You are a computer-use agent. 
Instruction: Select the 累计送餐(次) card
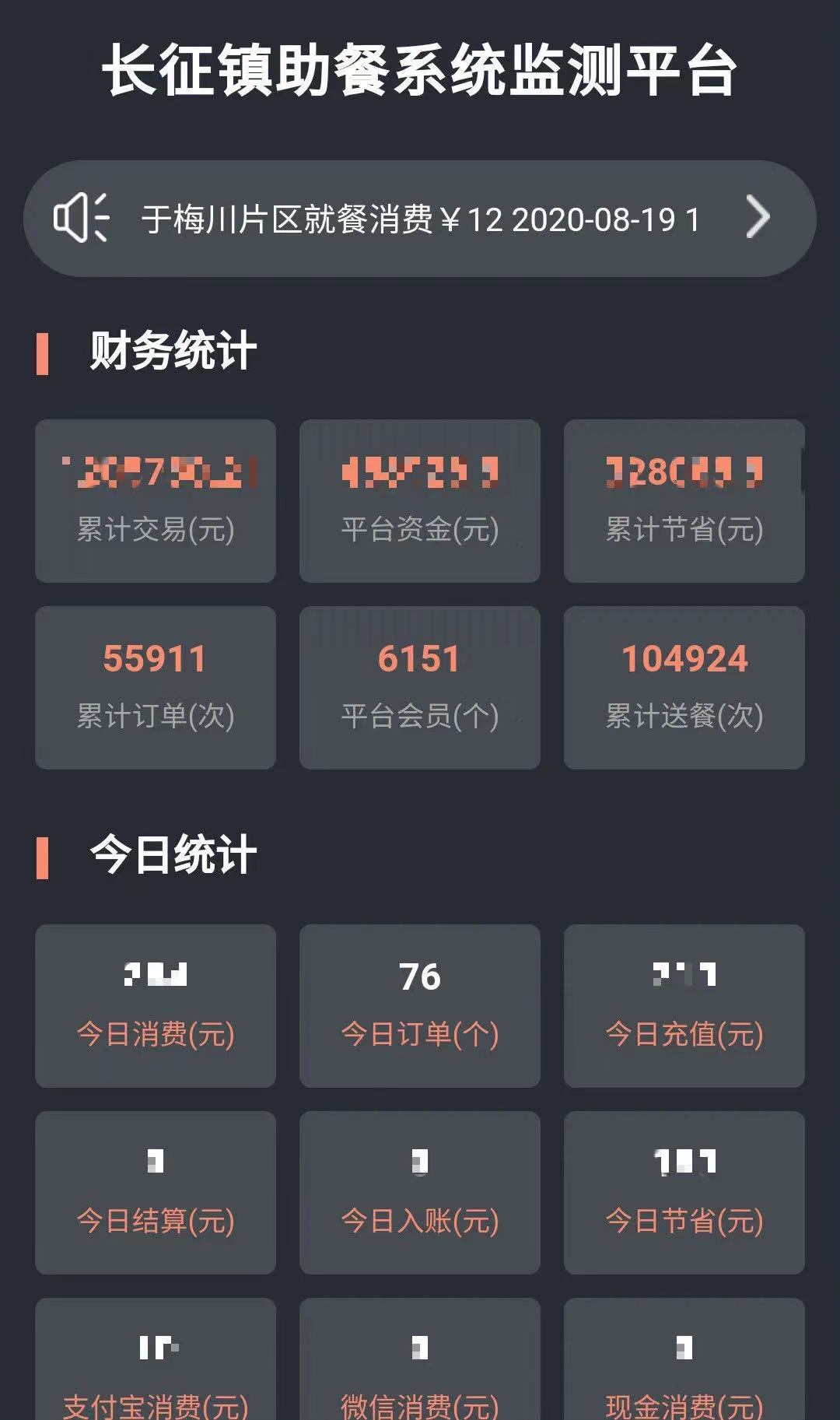pos(684,688)
